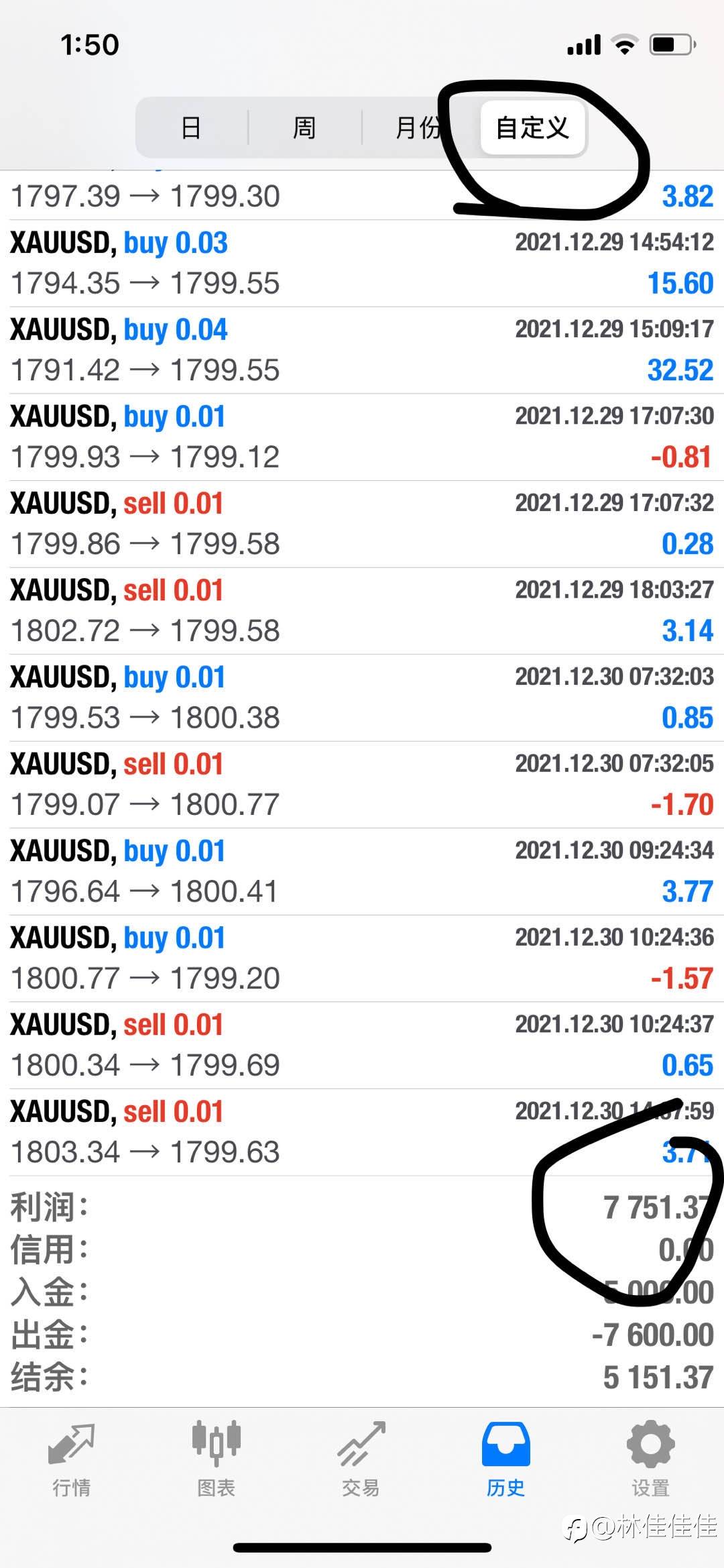Expand the trade closed at 17:07:30

coord(362,437)
